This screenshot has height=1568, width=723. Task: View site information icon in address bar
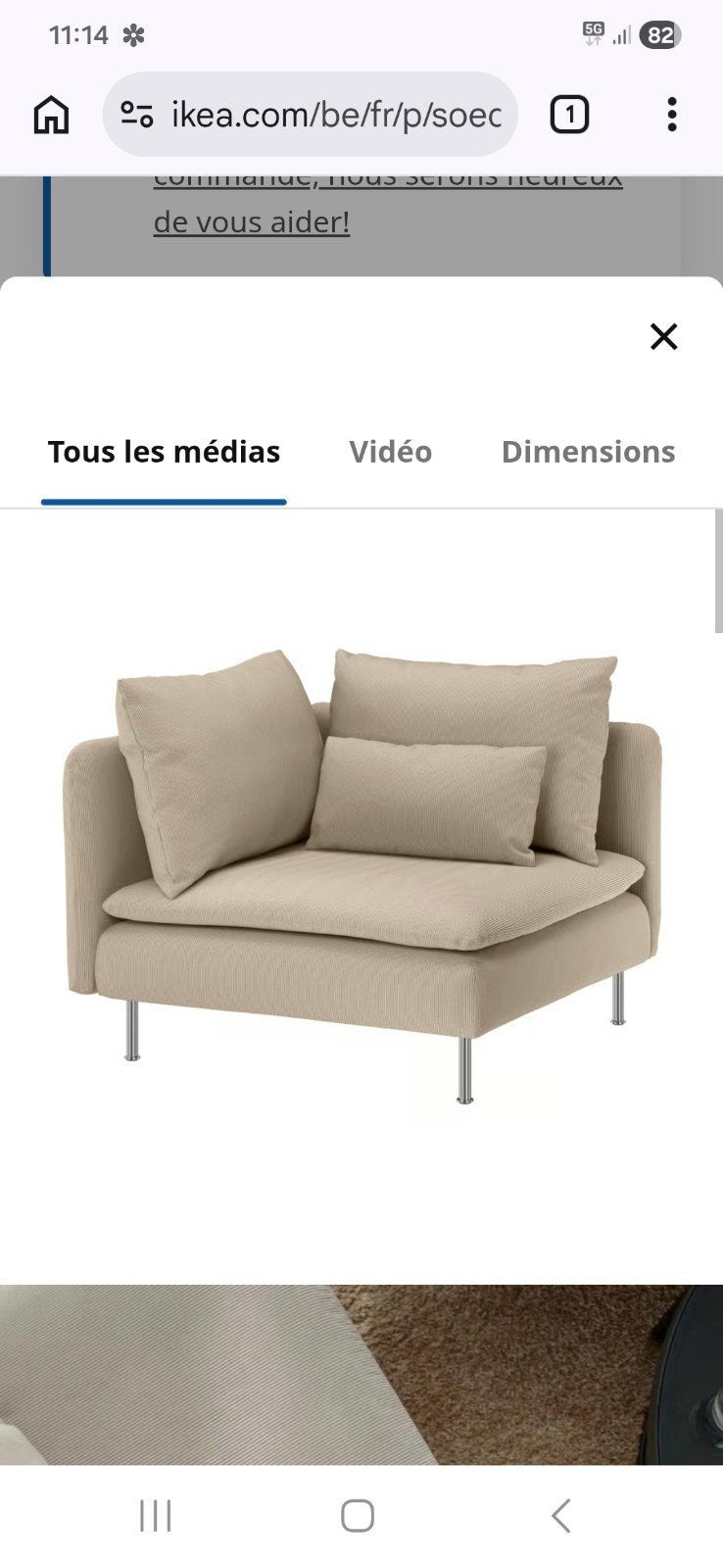[137, 115]
